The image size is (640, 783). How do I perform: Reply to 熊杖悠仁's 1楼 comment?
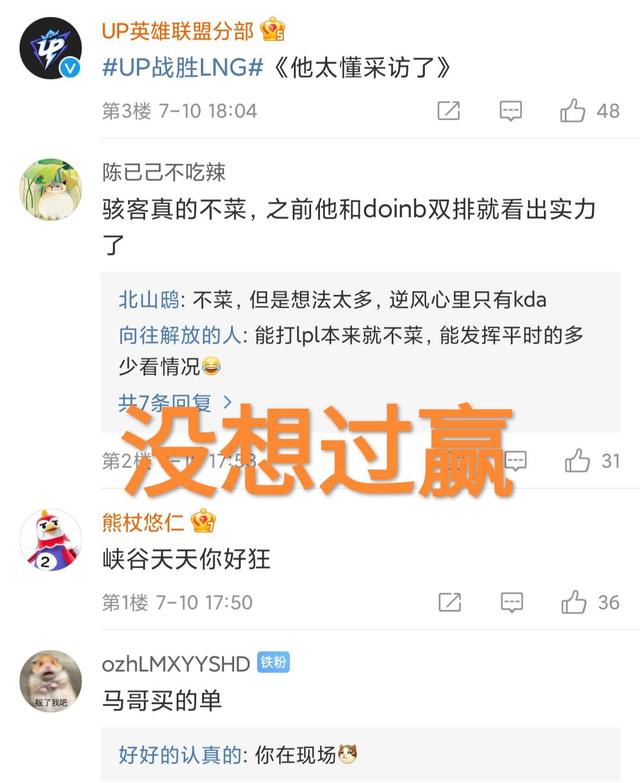pos(511,602)
